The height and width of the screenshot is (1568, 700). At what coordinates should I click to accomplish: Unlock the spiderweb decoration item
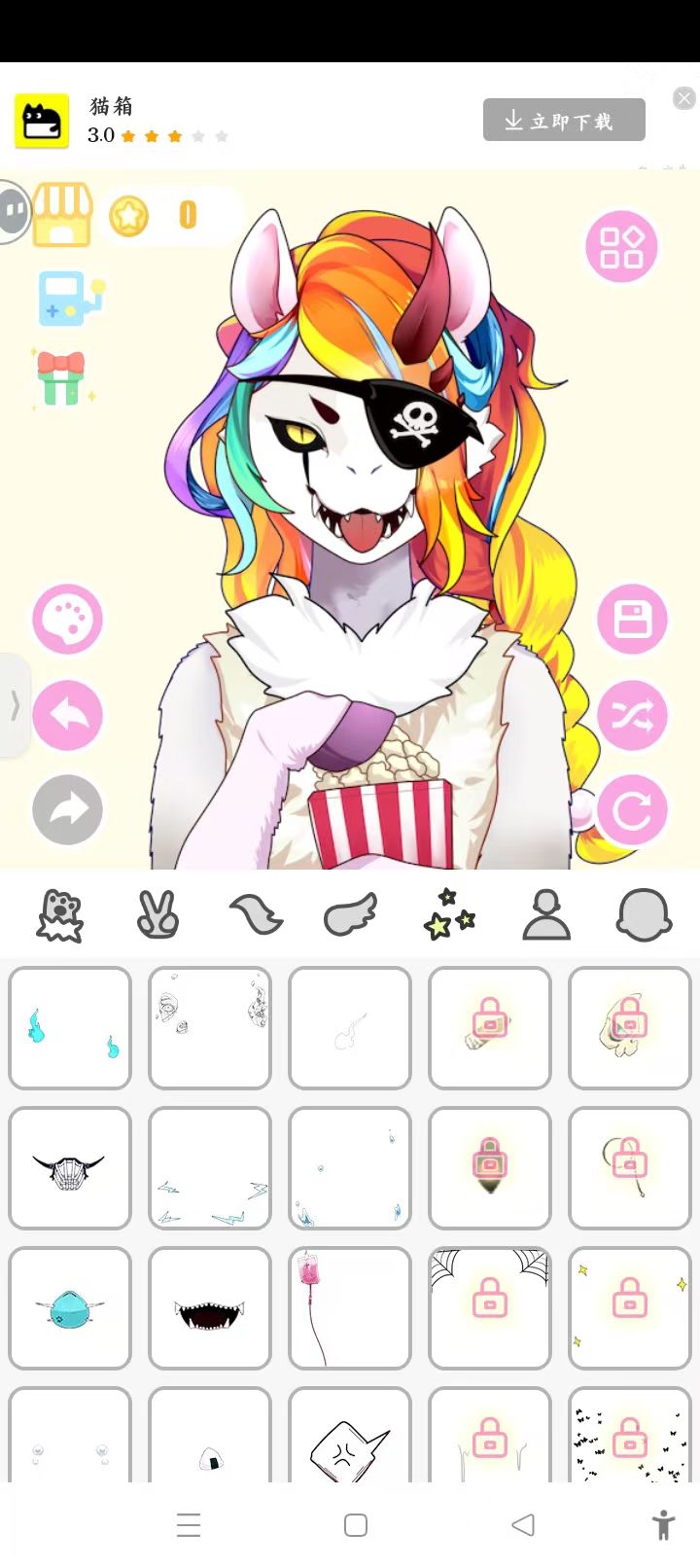click(490, 1307)
